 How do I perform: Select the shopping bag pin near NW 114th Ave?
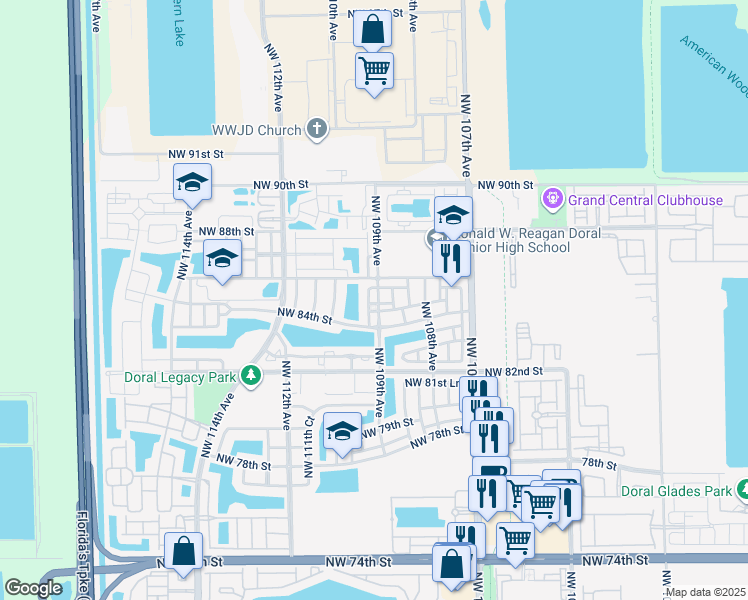(184, 550)
